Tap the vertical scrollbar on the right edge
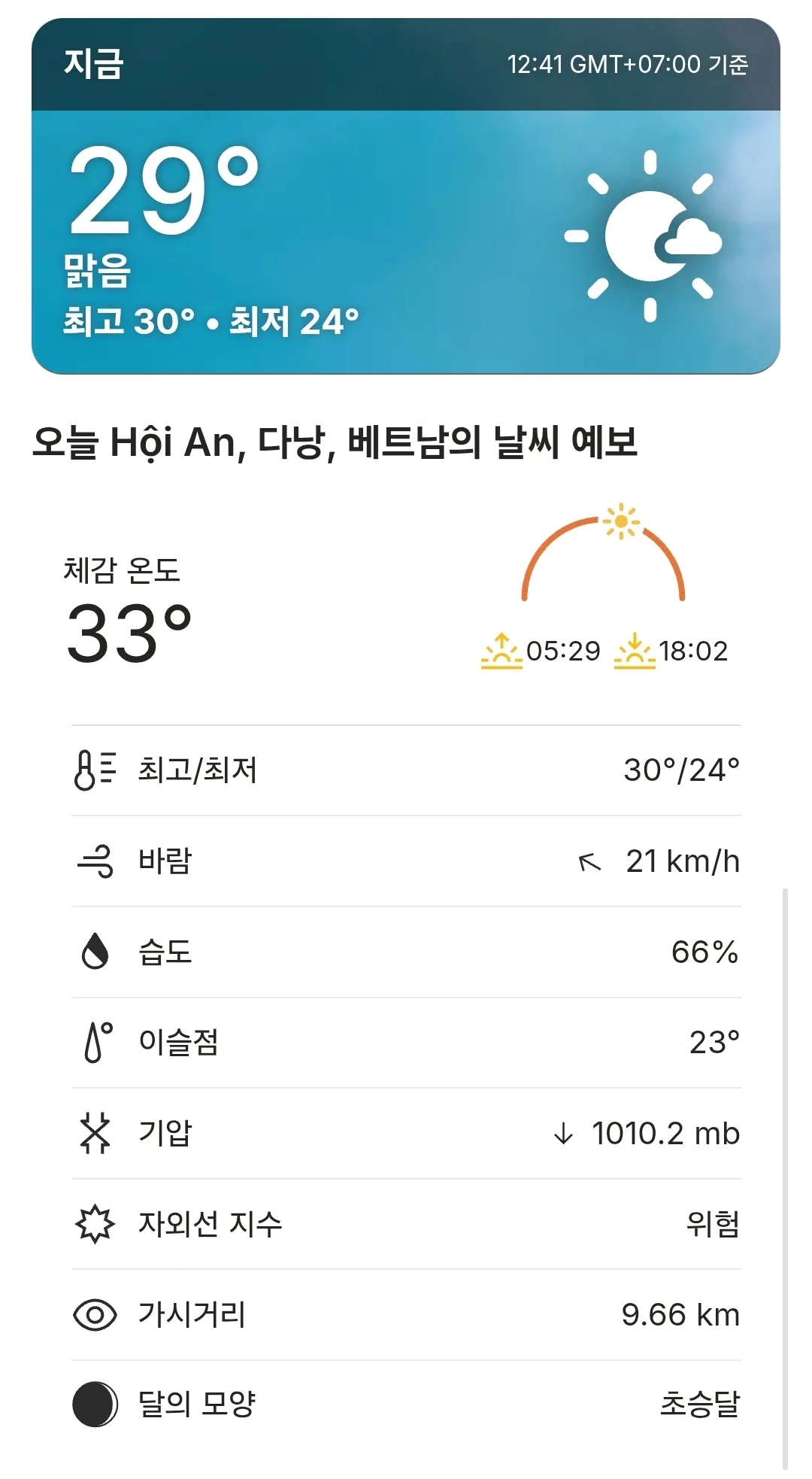The height and width of the screenshot is (1479, 812). tap(785, 1178)
